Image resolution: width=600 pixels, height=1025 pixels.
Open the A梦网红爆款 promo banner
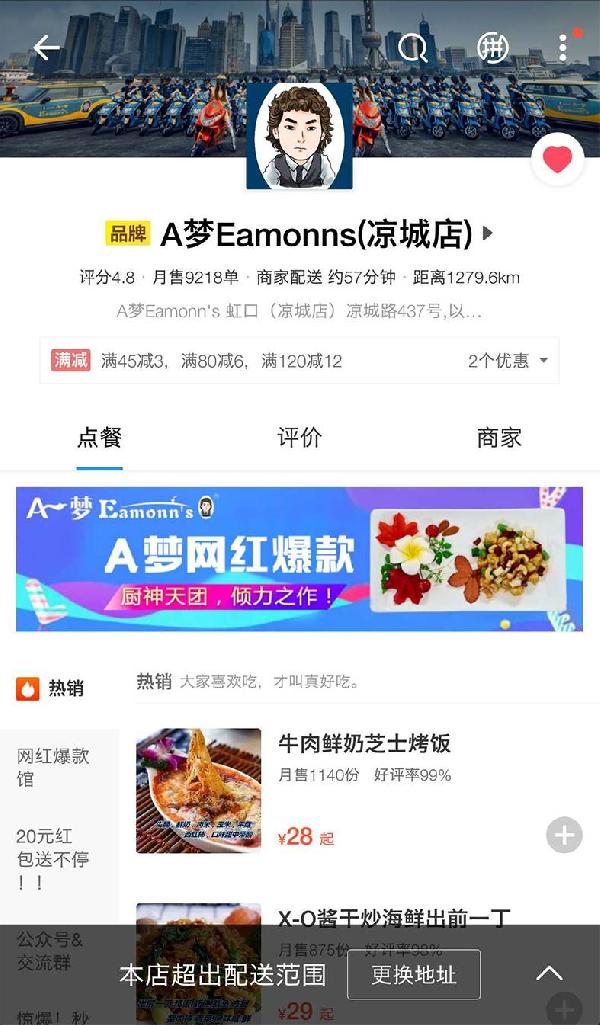[299, 558]
